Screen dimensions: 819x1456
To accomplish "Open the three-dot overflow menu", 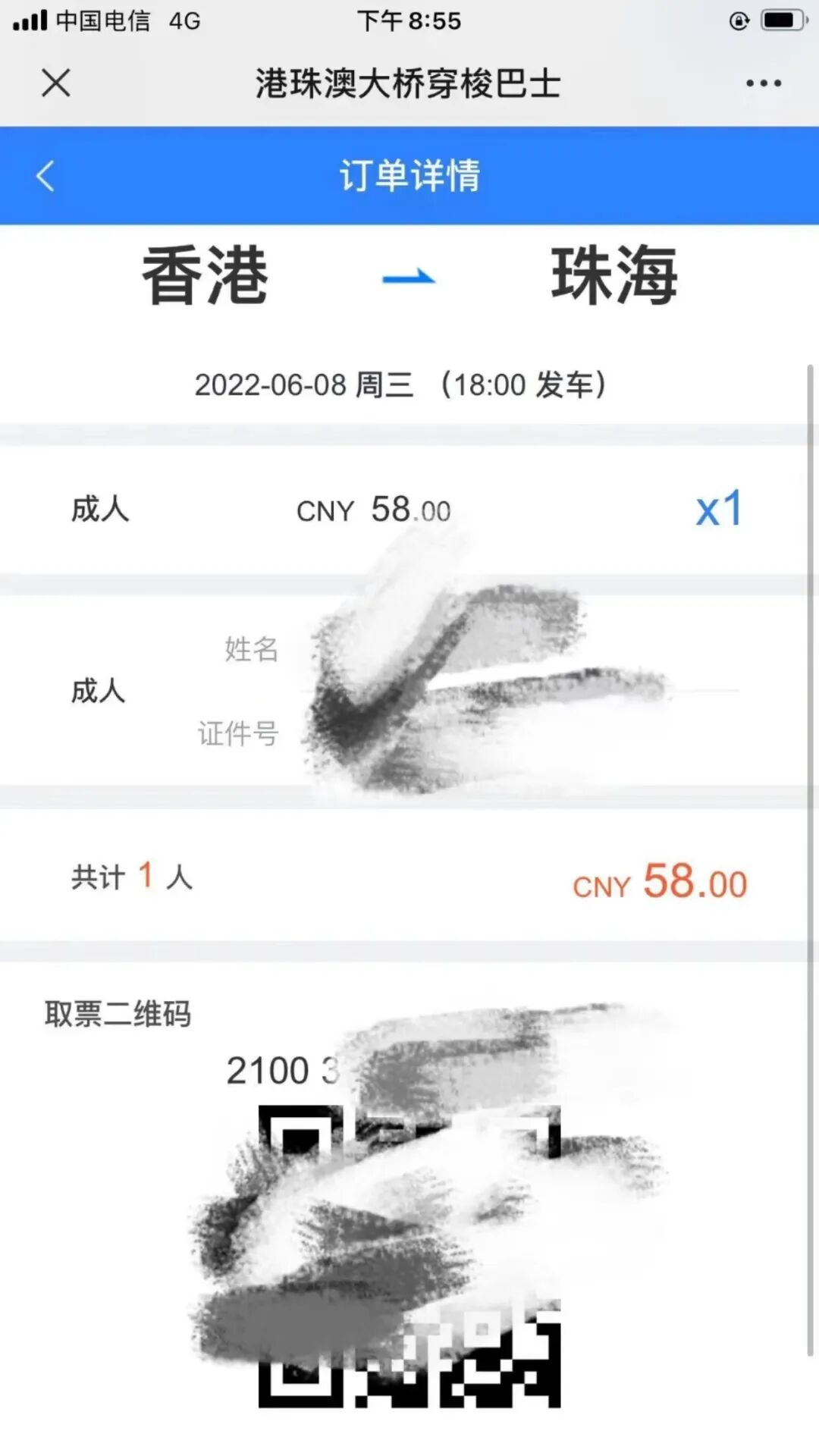I will click(x=763, y=83).
